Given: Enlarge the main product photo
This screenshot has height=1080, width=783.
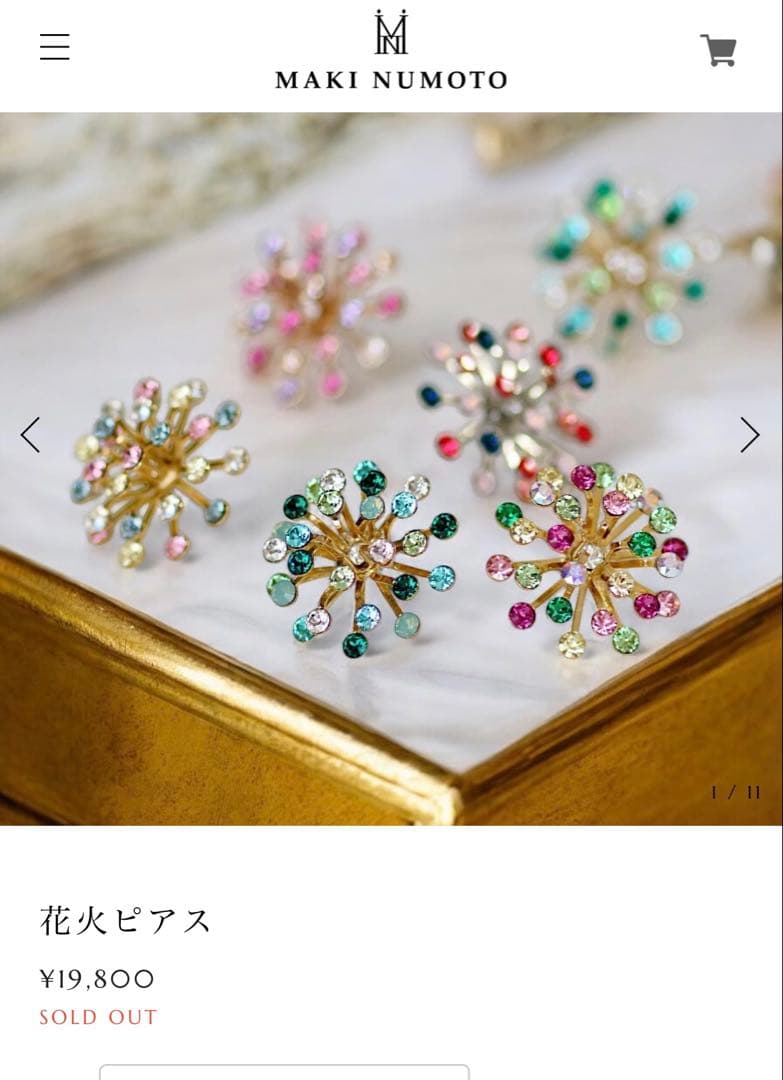Looking at the screenshot, I should (391, 470).
